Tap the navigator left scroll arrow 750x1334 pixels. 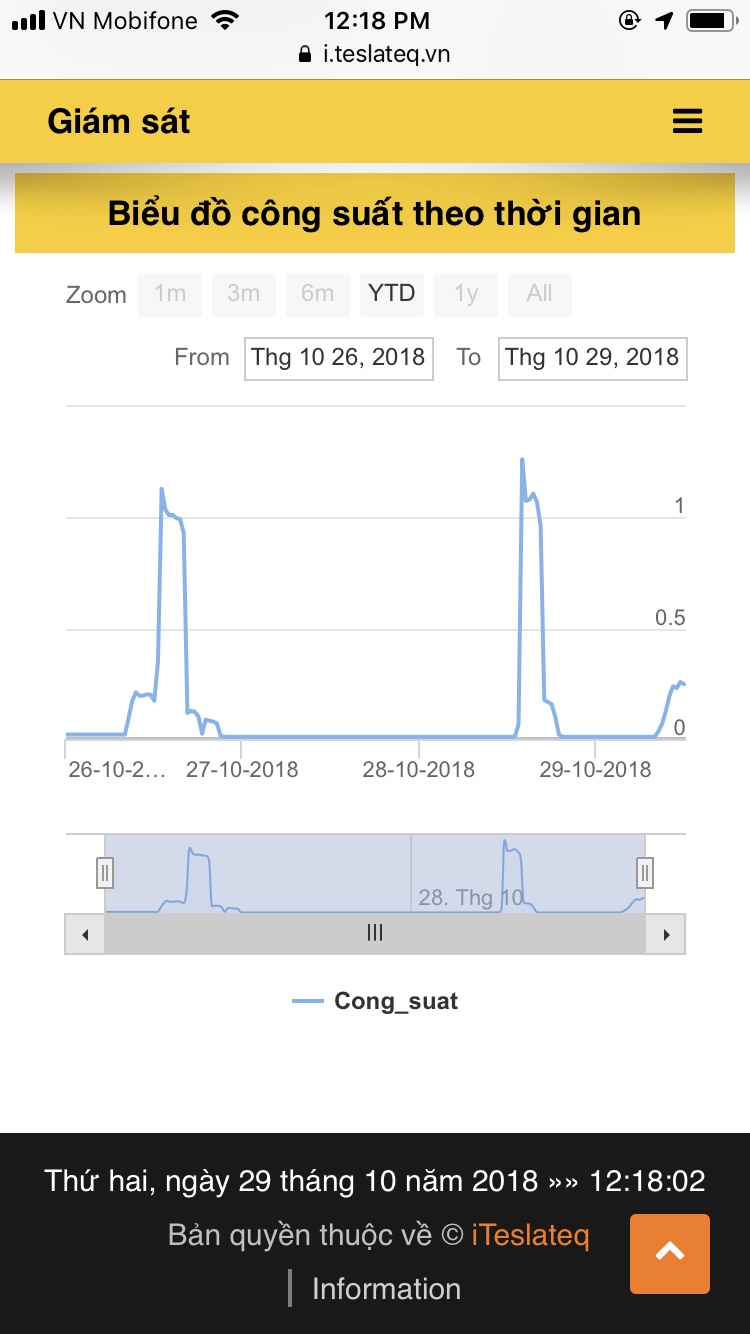[x=85, y=935]
